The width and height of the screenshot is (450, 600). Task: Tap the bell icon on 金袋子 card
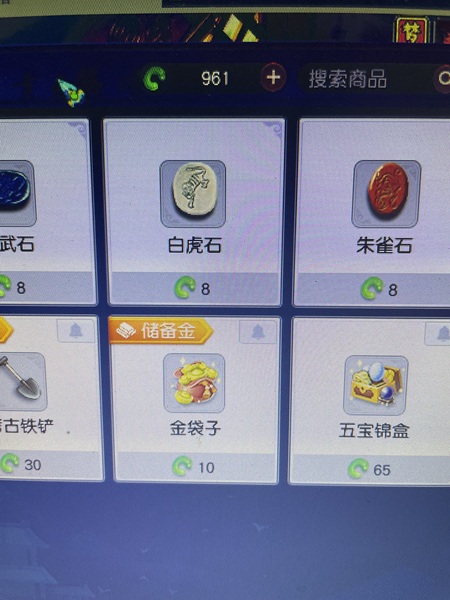point(258,332)
